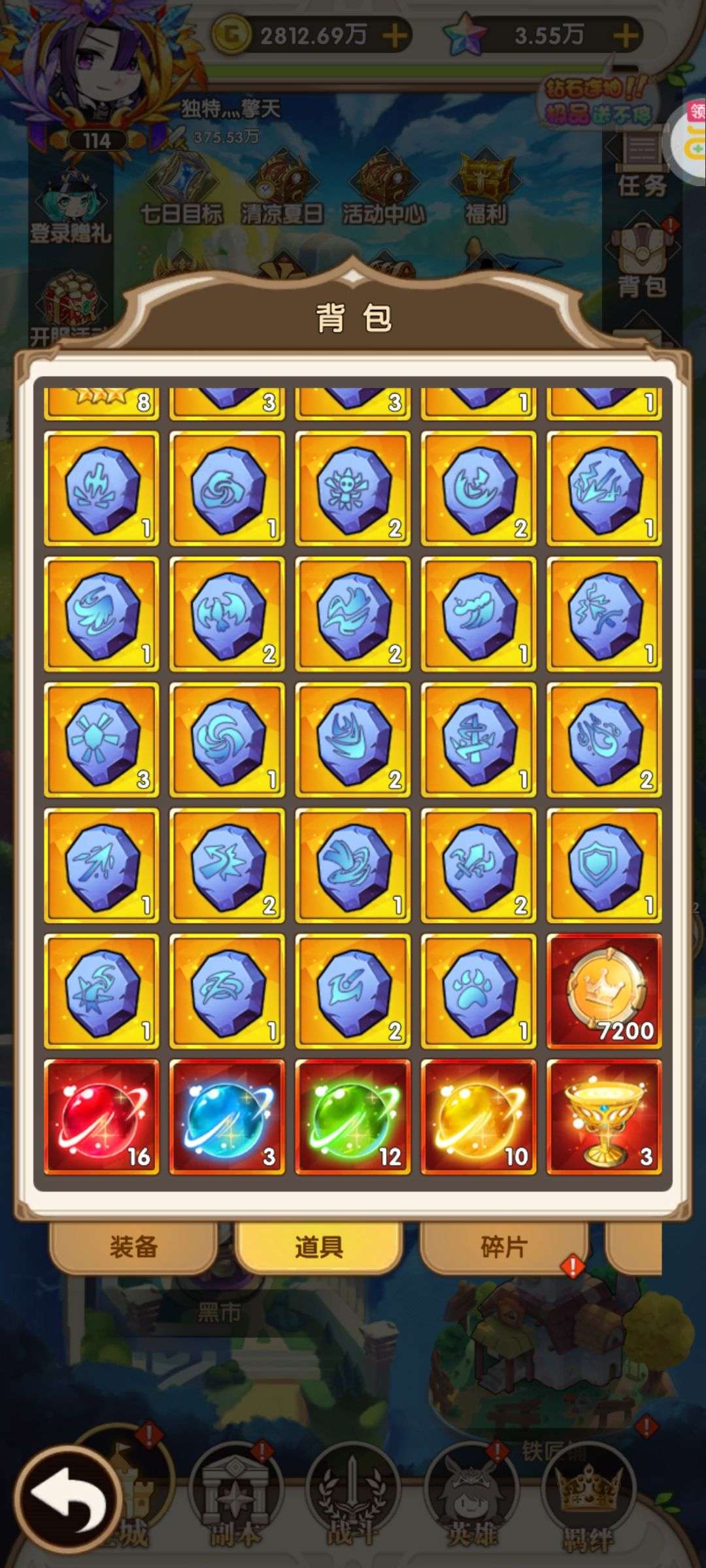Select the spider rune stone

[x=353, y=488]
